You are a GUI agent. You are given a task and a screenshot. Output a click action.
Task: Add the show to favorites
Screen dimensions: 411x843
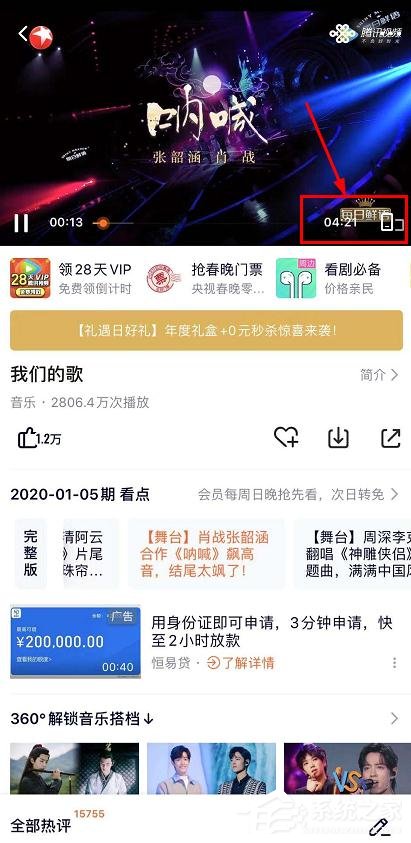click(286, 438)
